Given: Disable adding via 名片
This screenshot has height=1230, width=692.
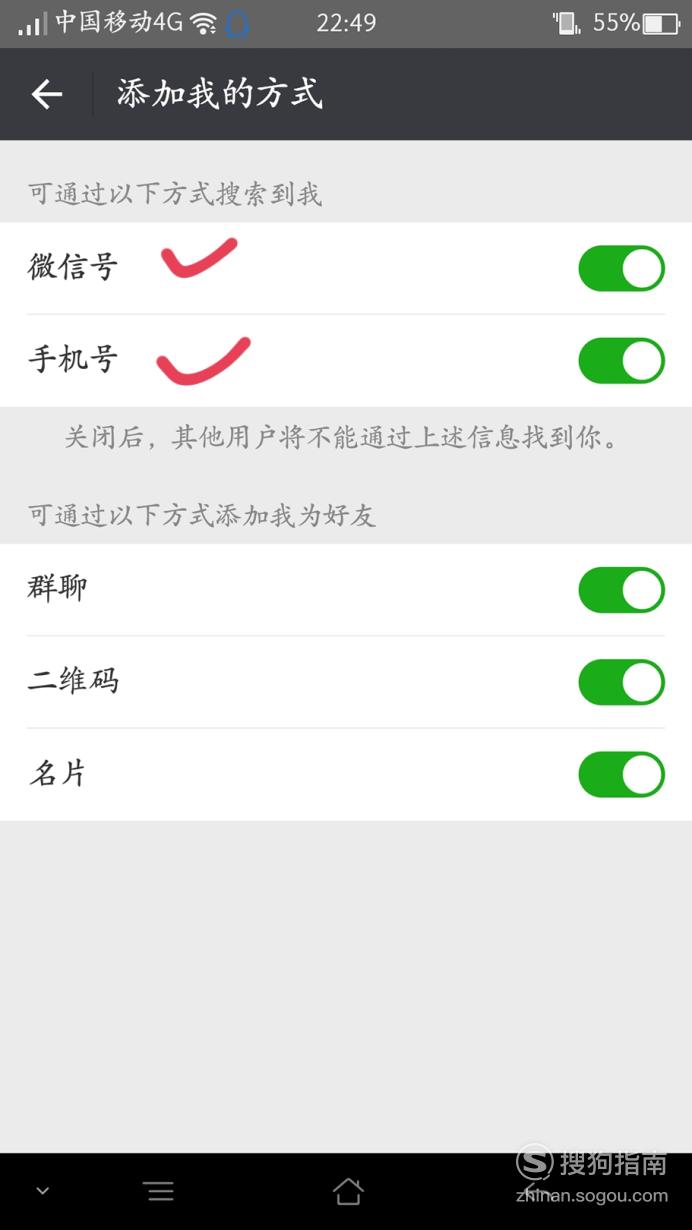Looking at the screenshot, I should [x=621, y=774].
